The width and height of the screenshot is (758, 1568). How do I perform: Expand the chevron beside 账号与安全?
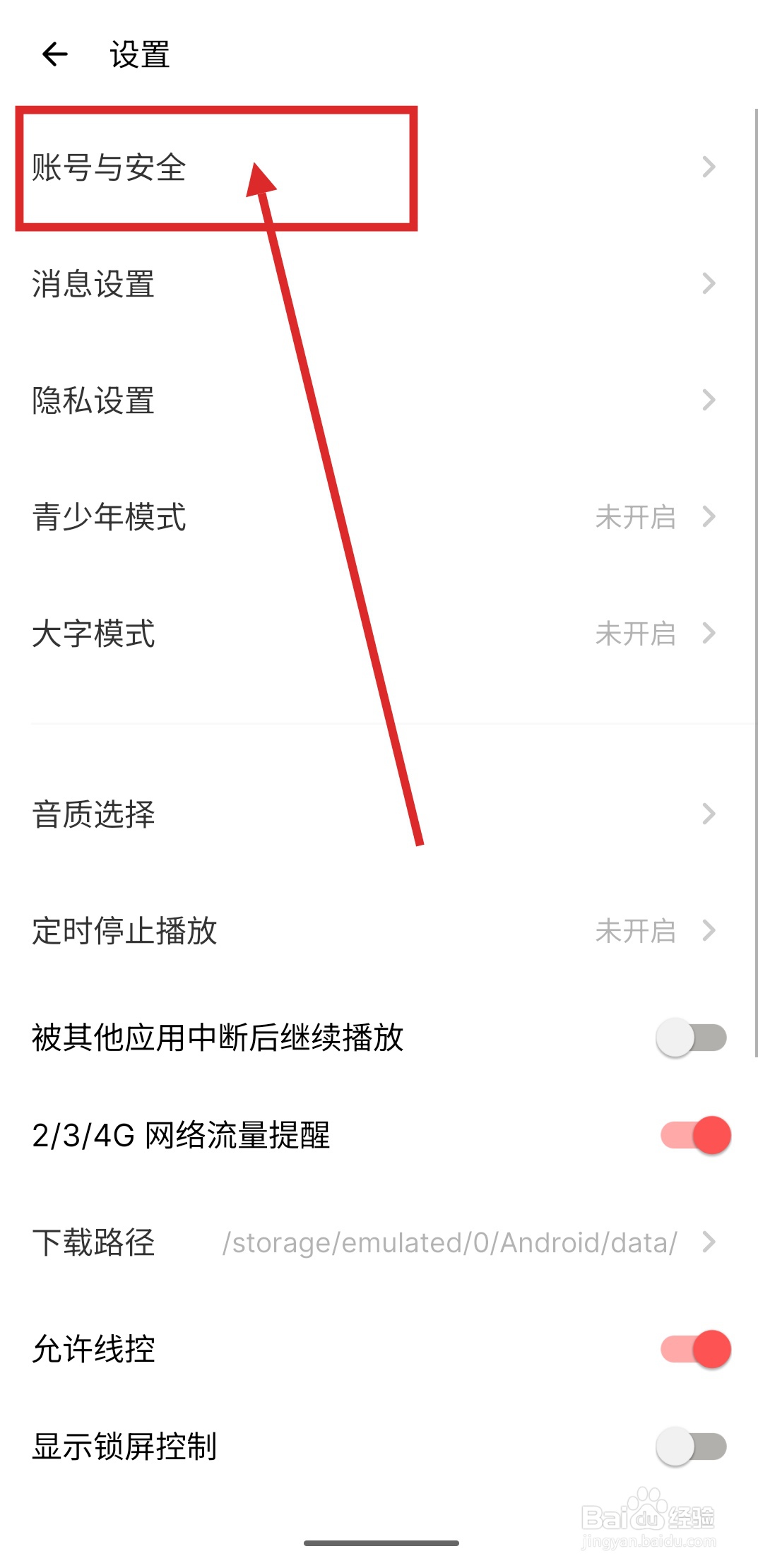[709, 167]
